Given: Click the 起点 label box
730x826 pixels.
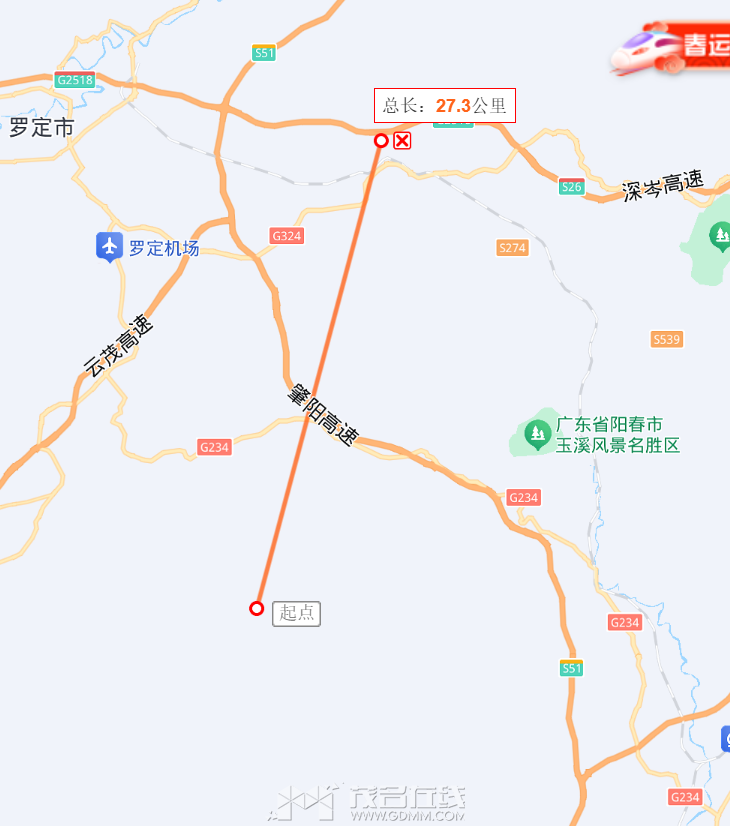Looking at the screenshot, I should [297, 614].
